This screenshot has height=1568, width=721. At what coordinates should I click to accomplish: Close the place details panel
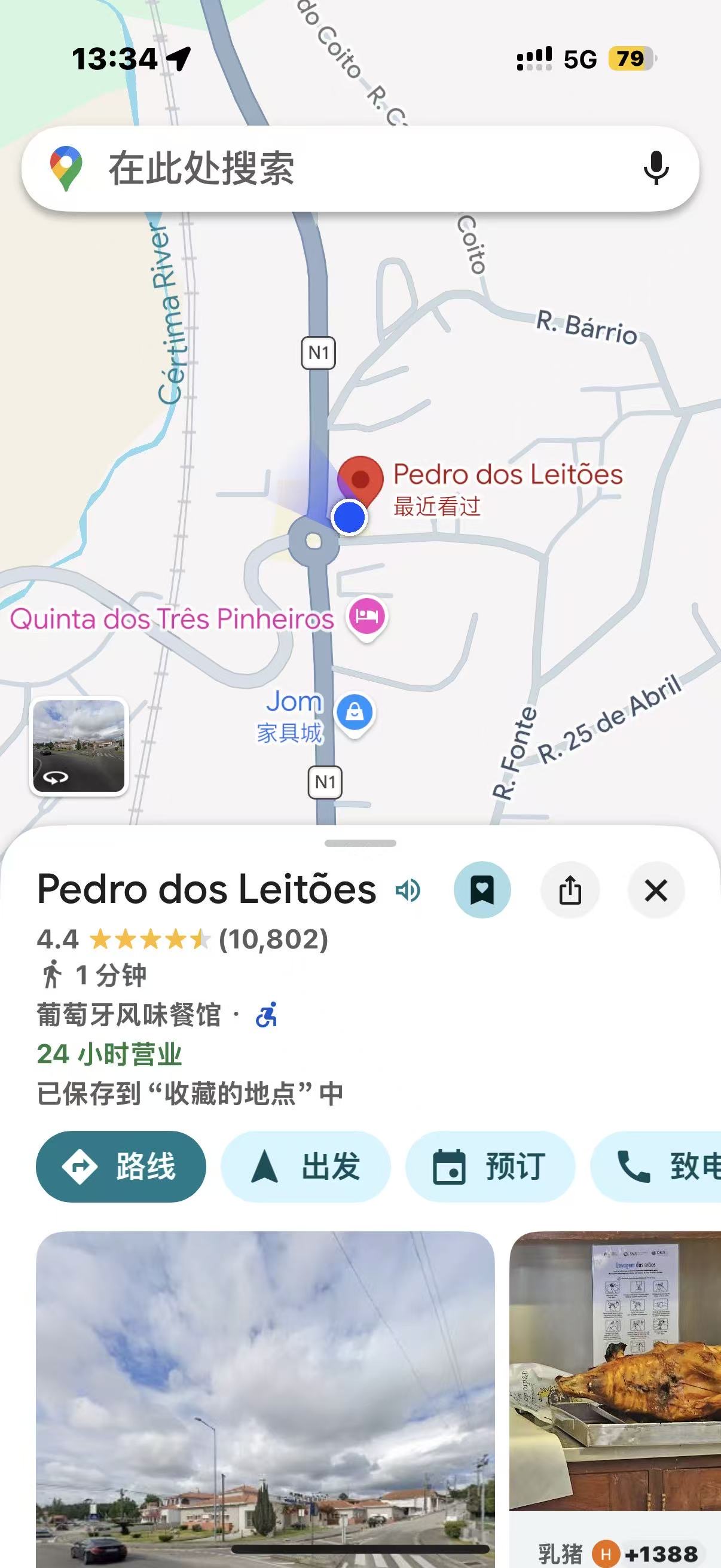656,890
